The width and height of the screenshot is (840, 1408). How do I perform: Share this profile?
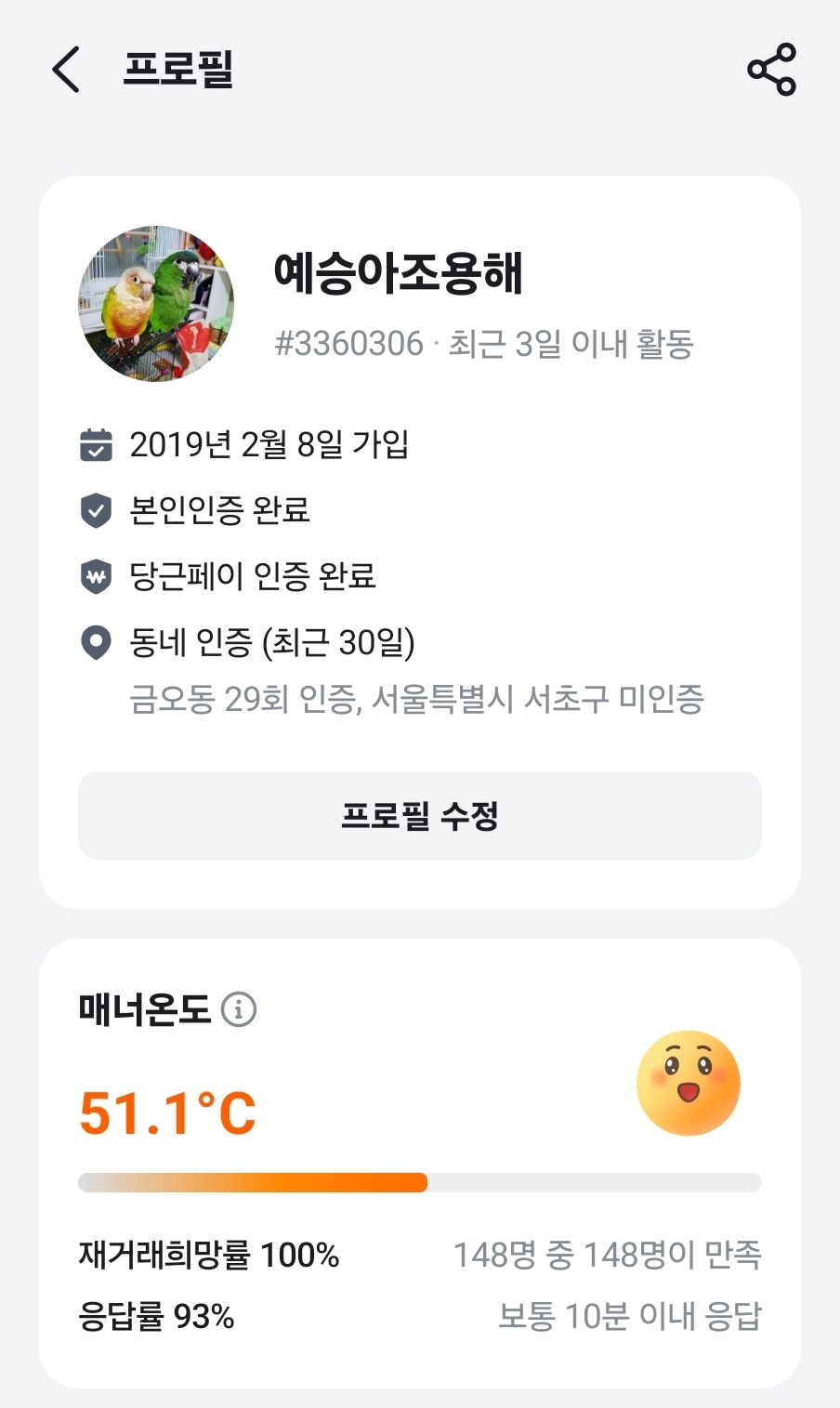tap(771, 70)
